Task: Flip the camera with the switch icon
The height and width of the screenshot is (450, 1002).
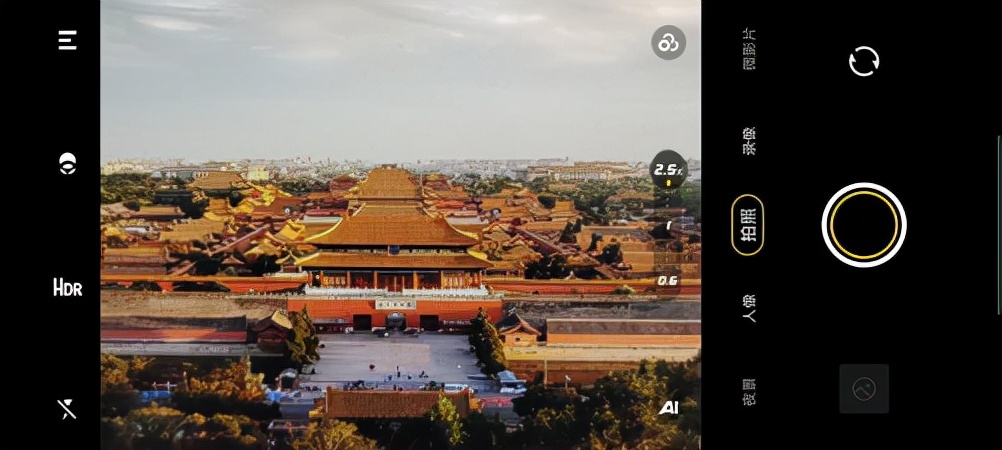Action: (864, 62)
